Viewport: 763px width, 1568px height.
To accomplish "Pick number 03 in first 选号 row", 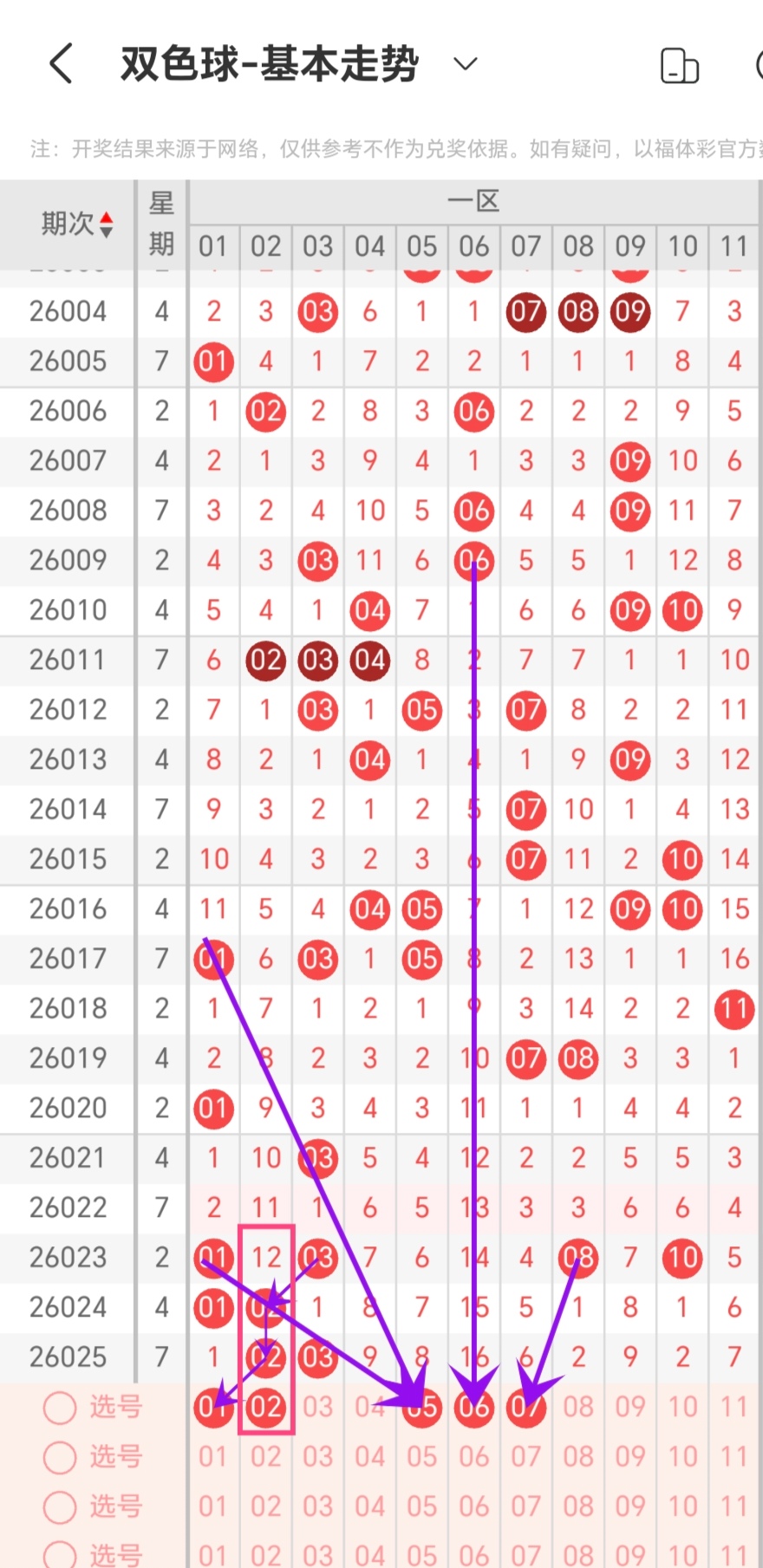I will 317,1407.
